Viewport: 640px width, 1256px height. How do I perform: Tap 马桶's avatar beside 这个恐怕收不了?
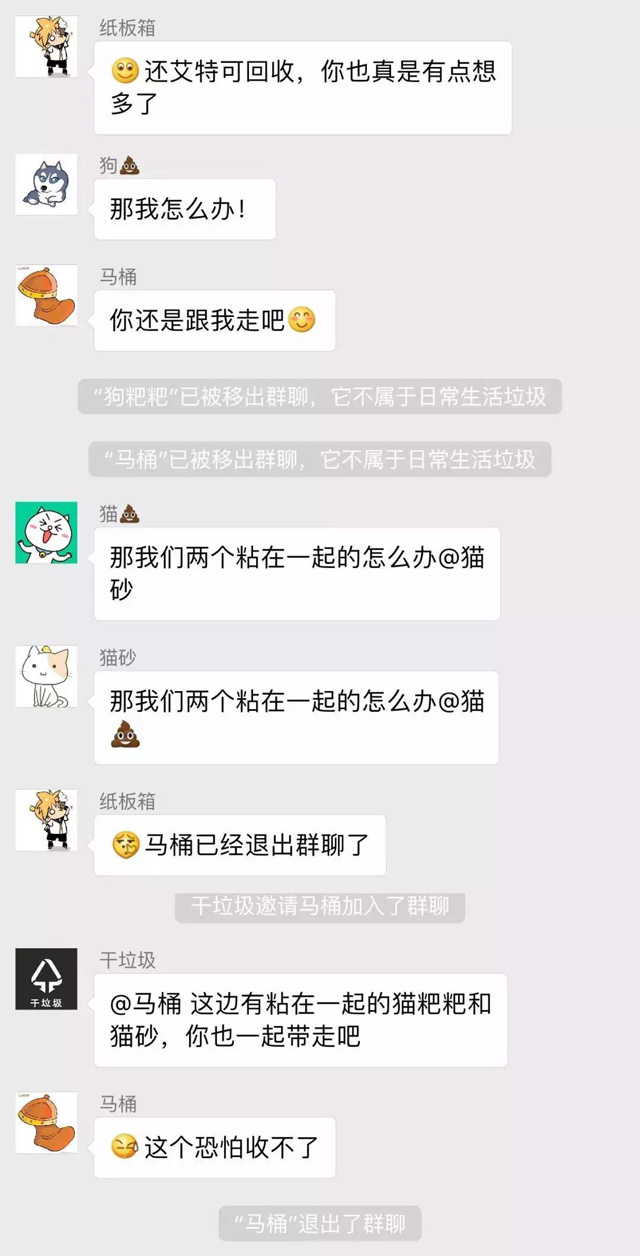point(46,1122)
